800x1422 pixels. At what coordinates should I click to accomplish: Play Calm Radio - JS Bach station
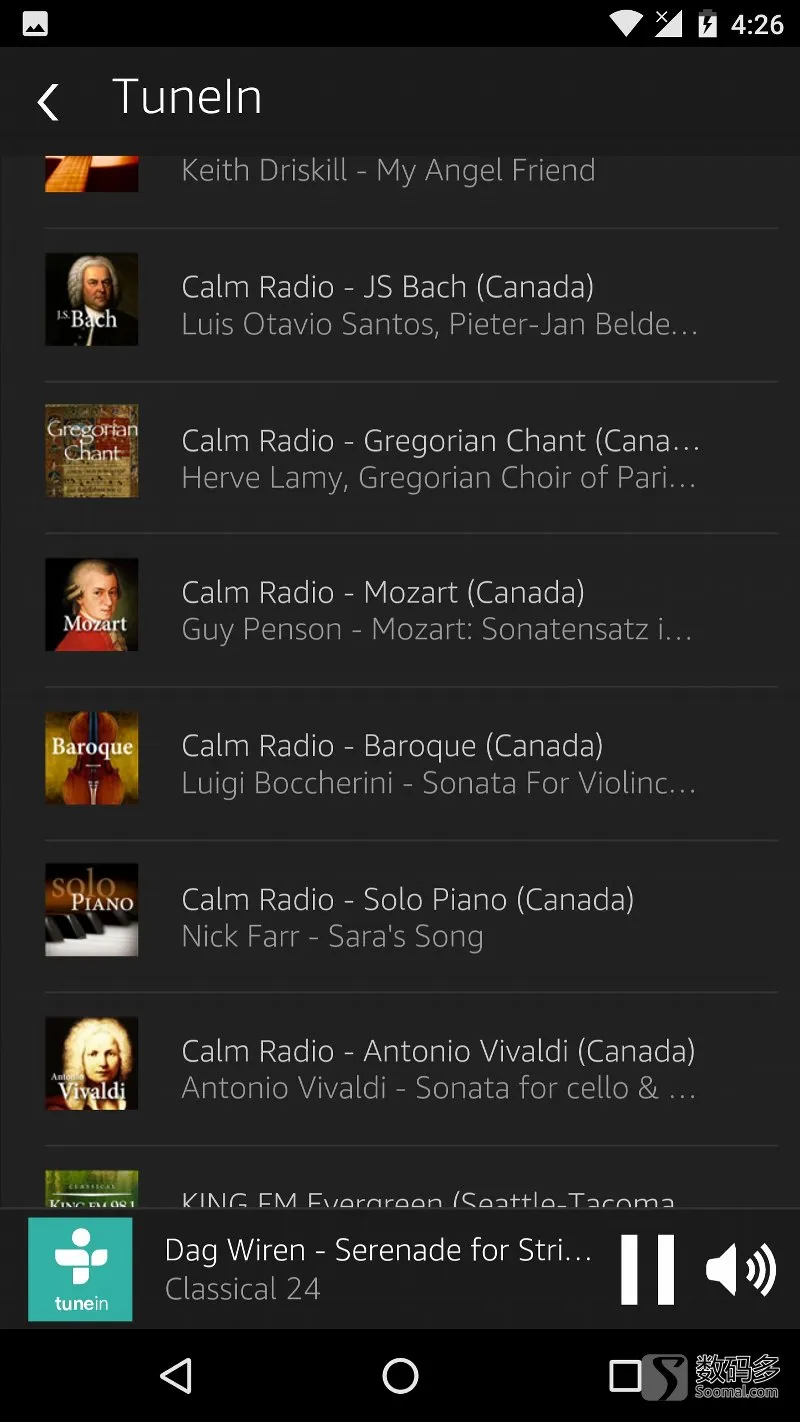[x=410, y=304]
